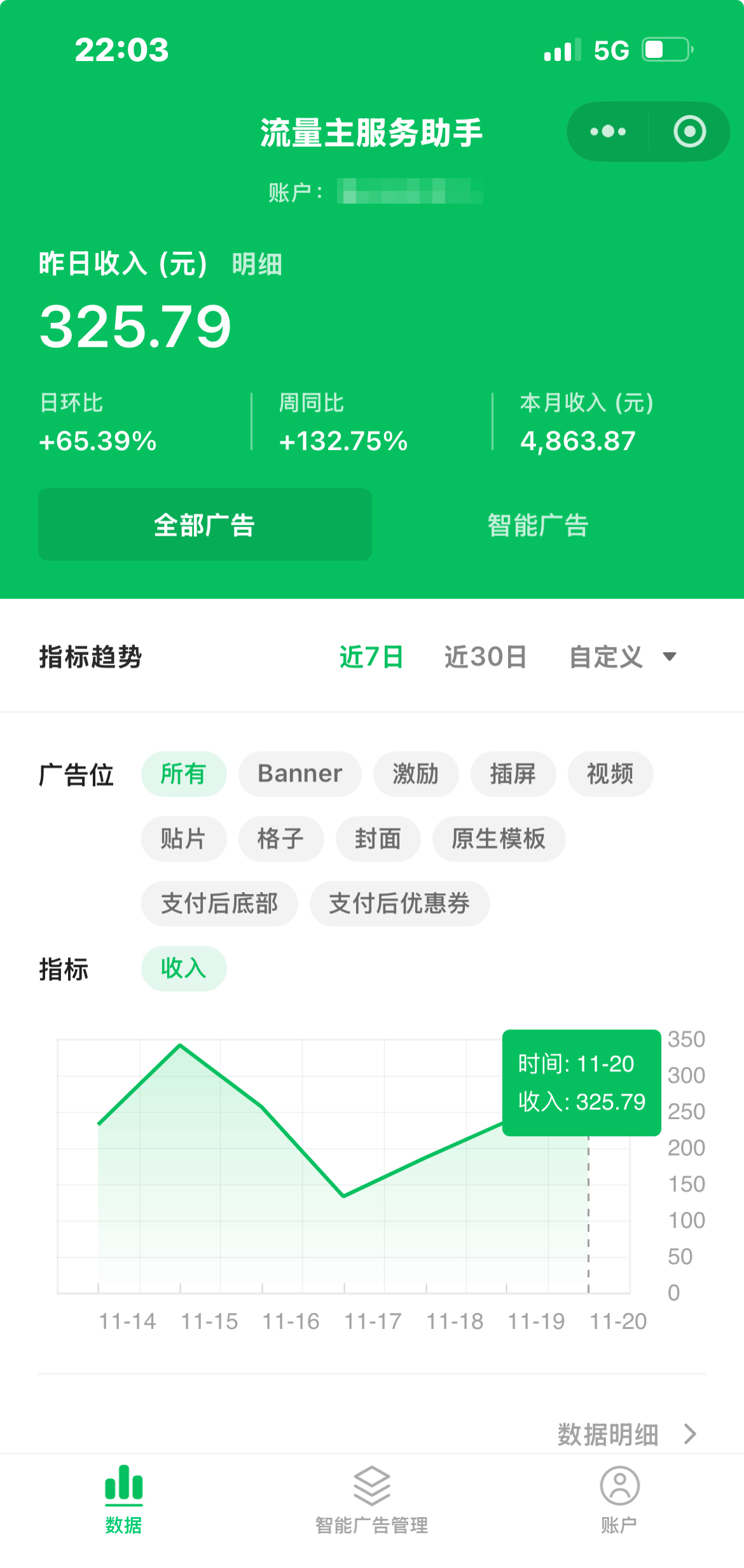Select the 收入 metric chip
Screen dimensions: 744x1568
pyautogui.click(x=183, y=968)
